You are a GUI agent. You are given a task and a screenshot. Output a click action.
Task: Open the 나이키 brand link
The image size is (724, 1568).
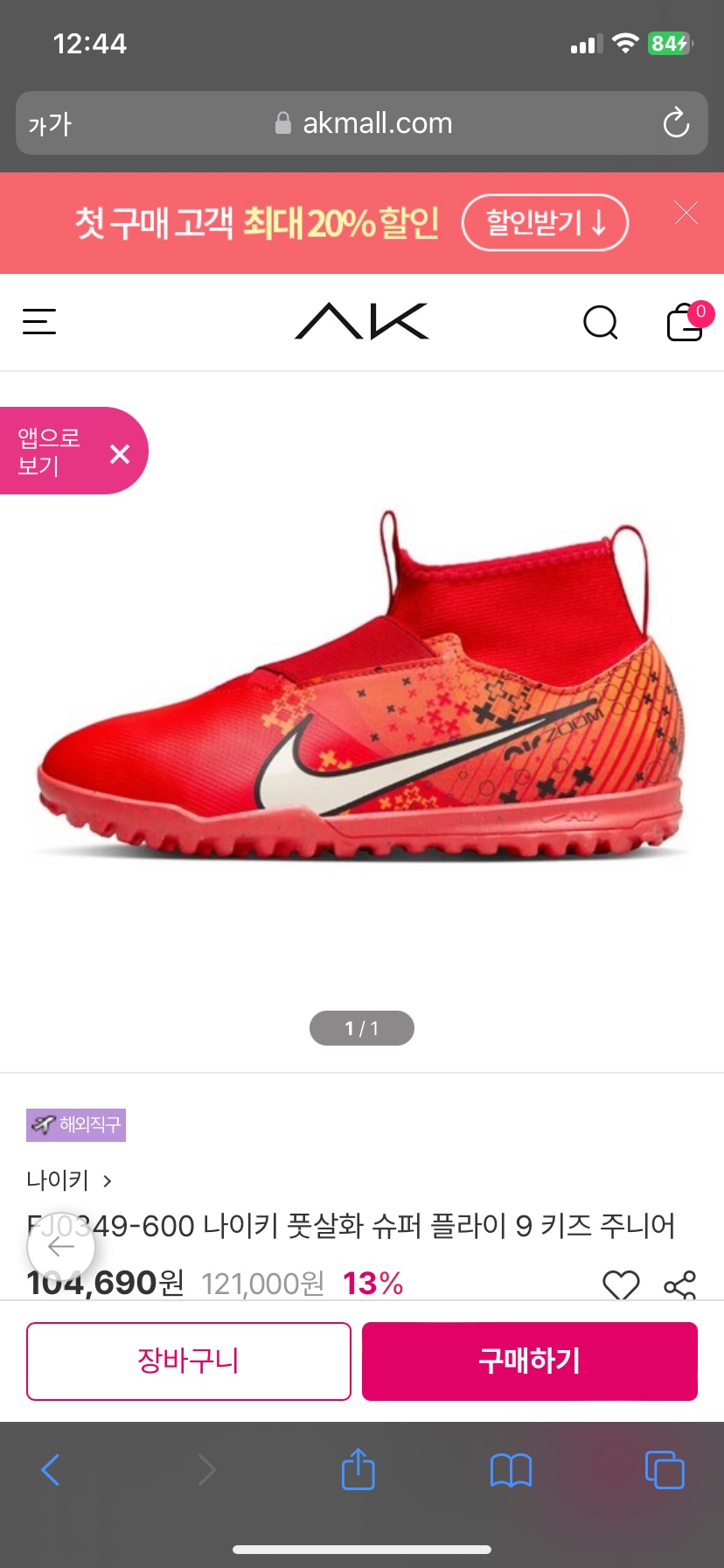pyautogui.click(x=69, y=1180)
